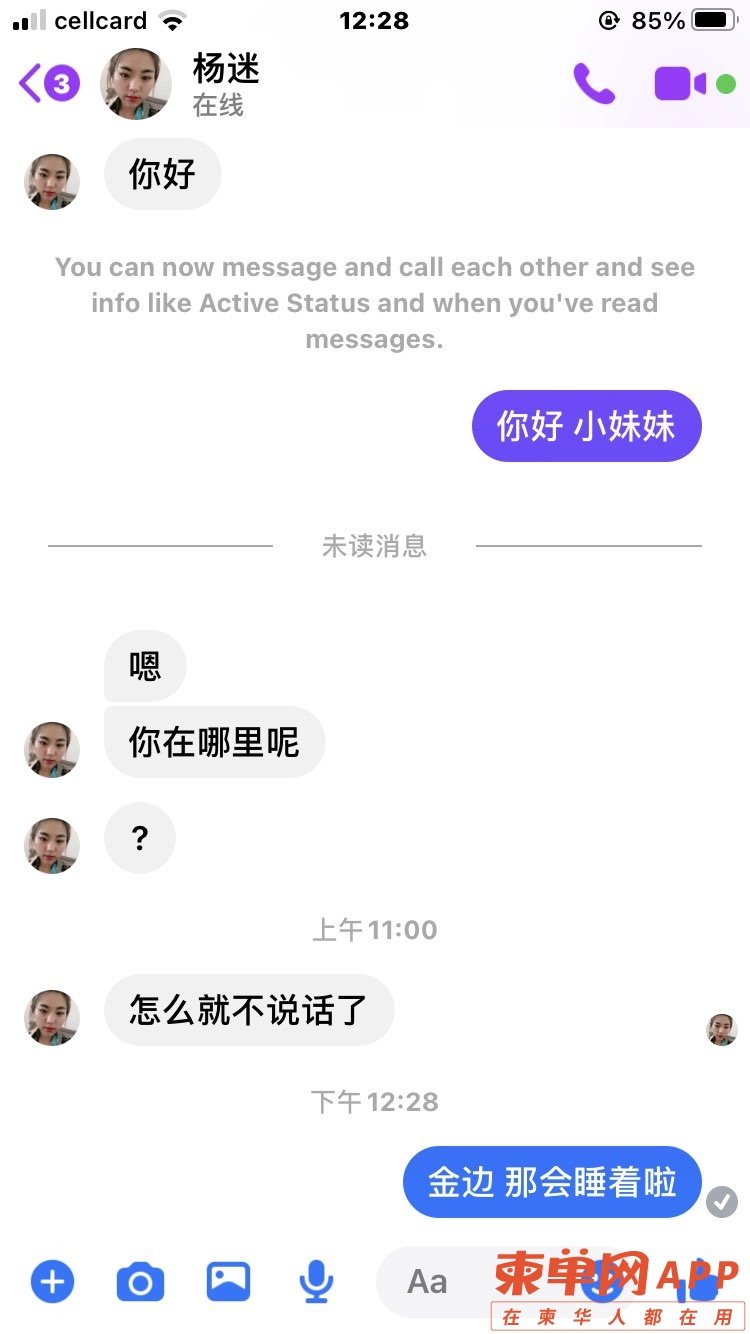This screenshot has width=750, height=1334.
Task: Open more options with the plus icon
Action: pos(52,1281)
